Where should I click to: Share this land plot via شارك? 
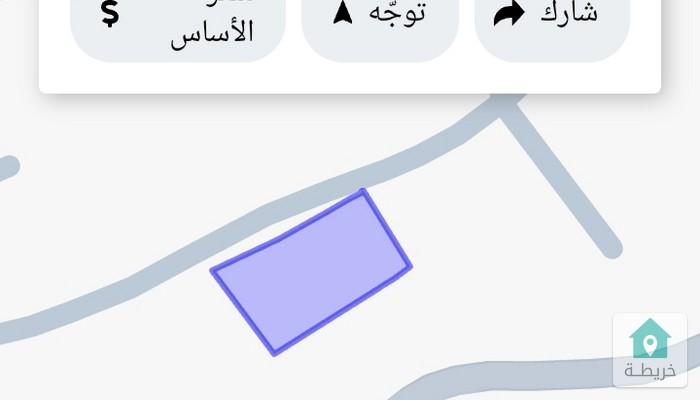coord(552,22)
